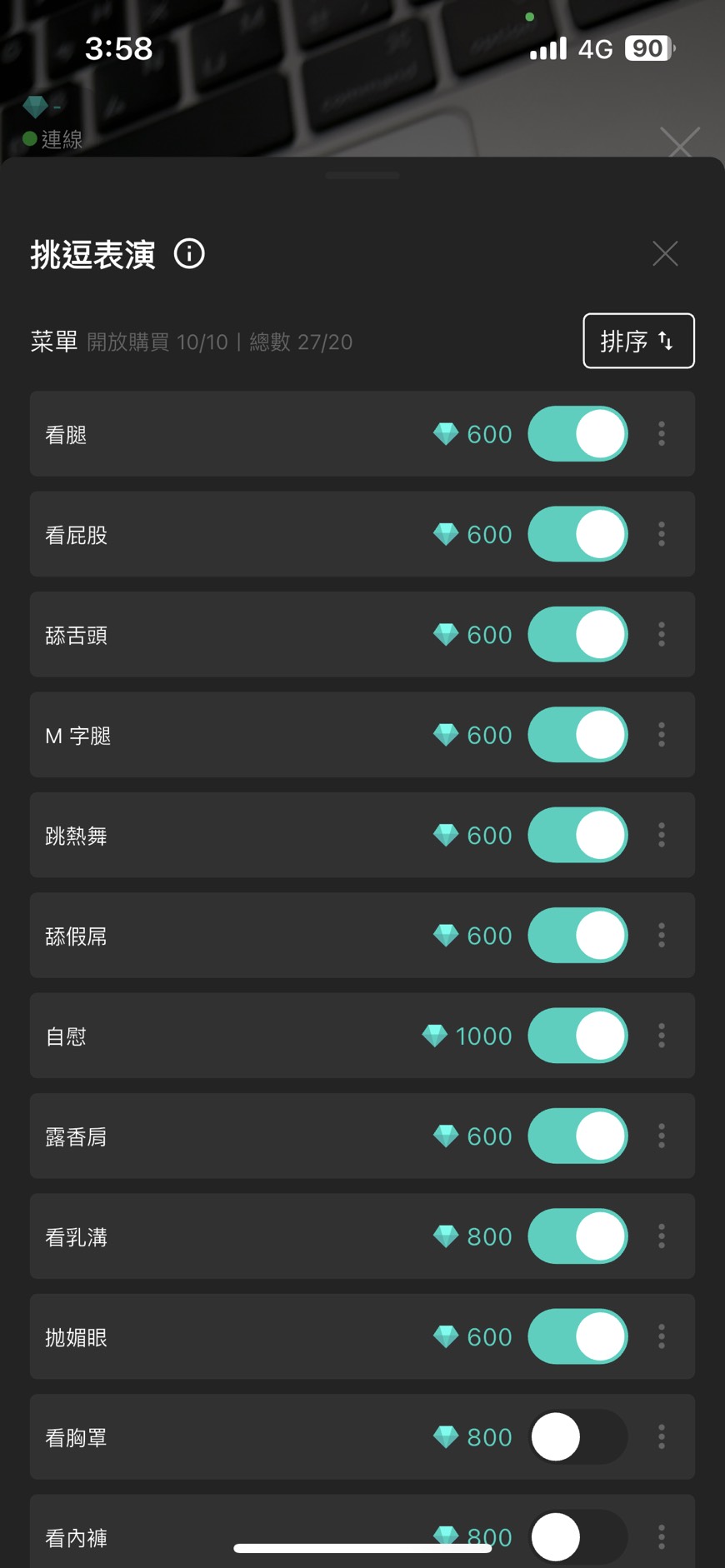Open the info icon beside 挑逗表演
The width and height of the screenshot is (725, 1568).
189,253
